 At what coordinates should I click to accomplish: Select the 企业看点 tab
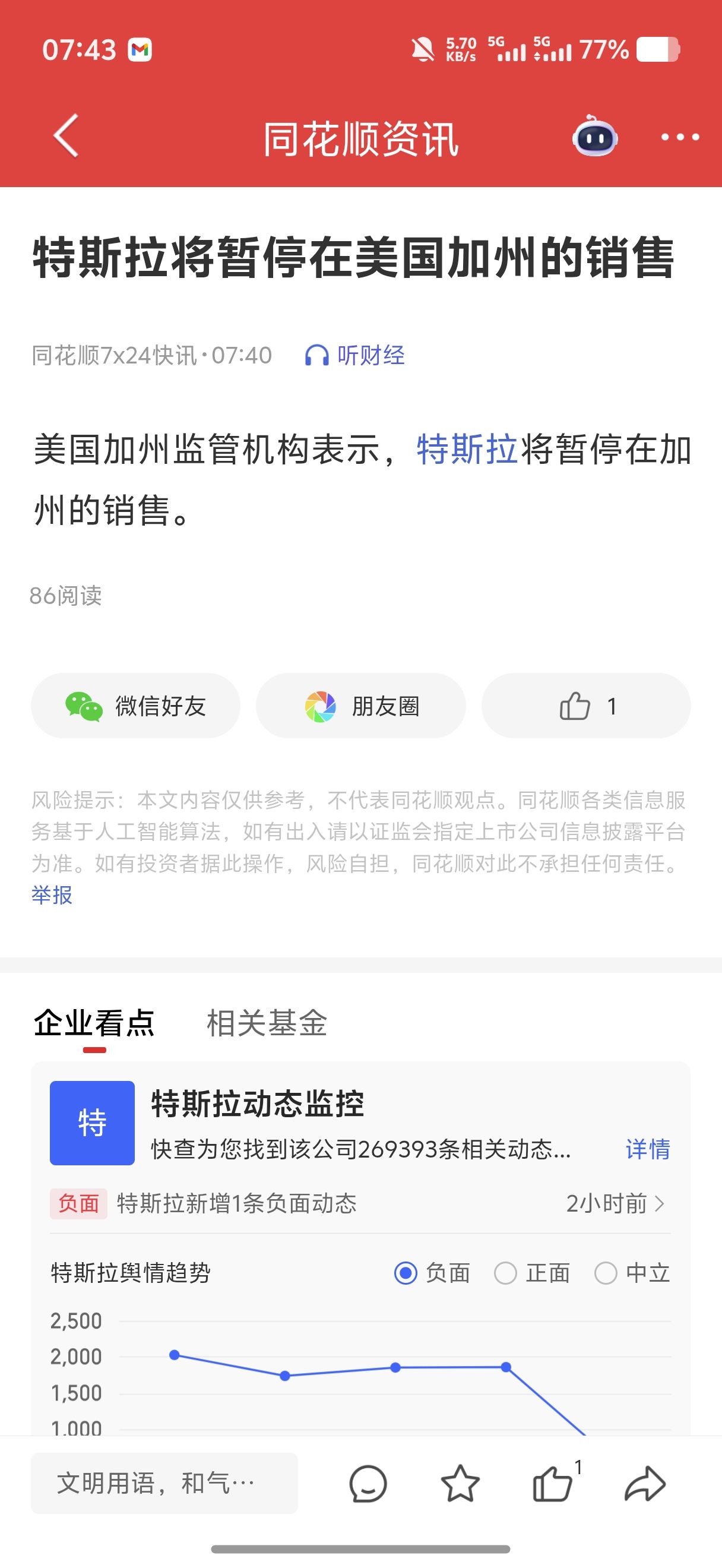pos(94,1023)
